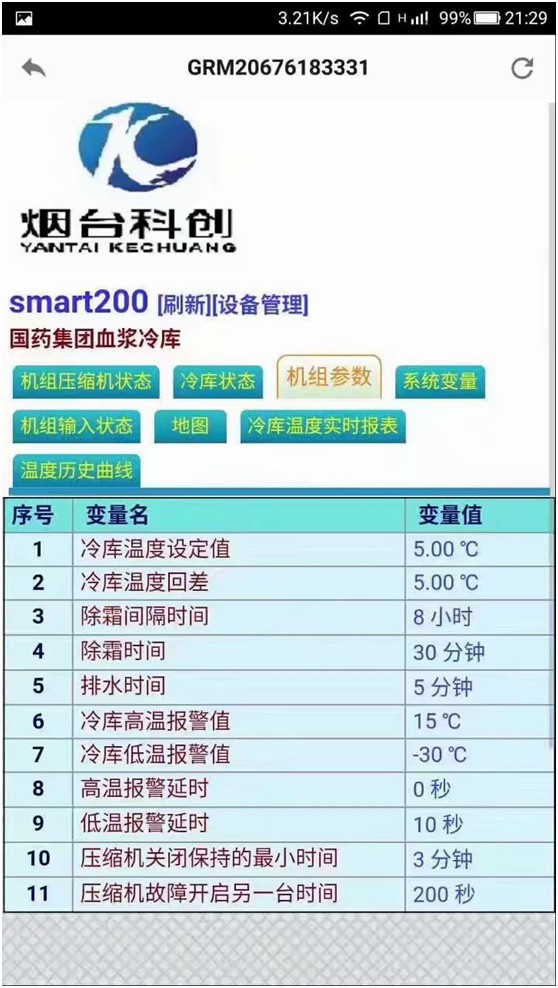
Task: View the 冷库温度实时报表 tab
Action: point(322,427)
